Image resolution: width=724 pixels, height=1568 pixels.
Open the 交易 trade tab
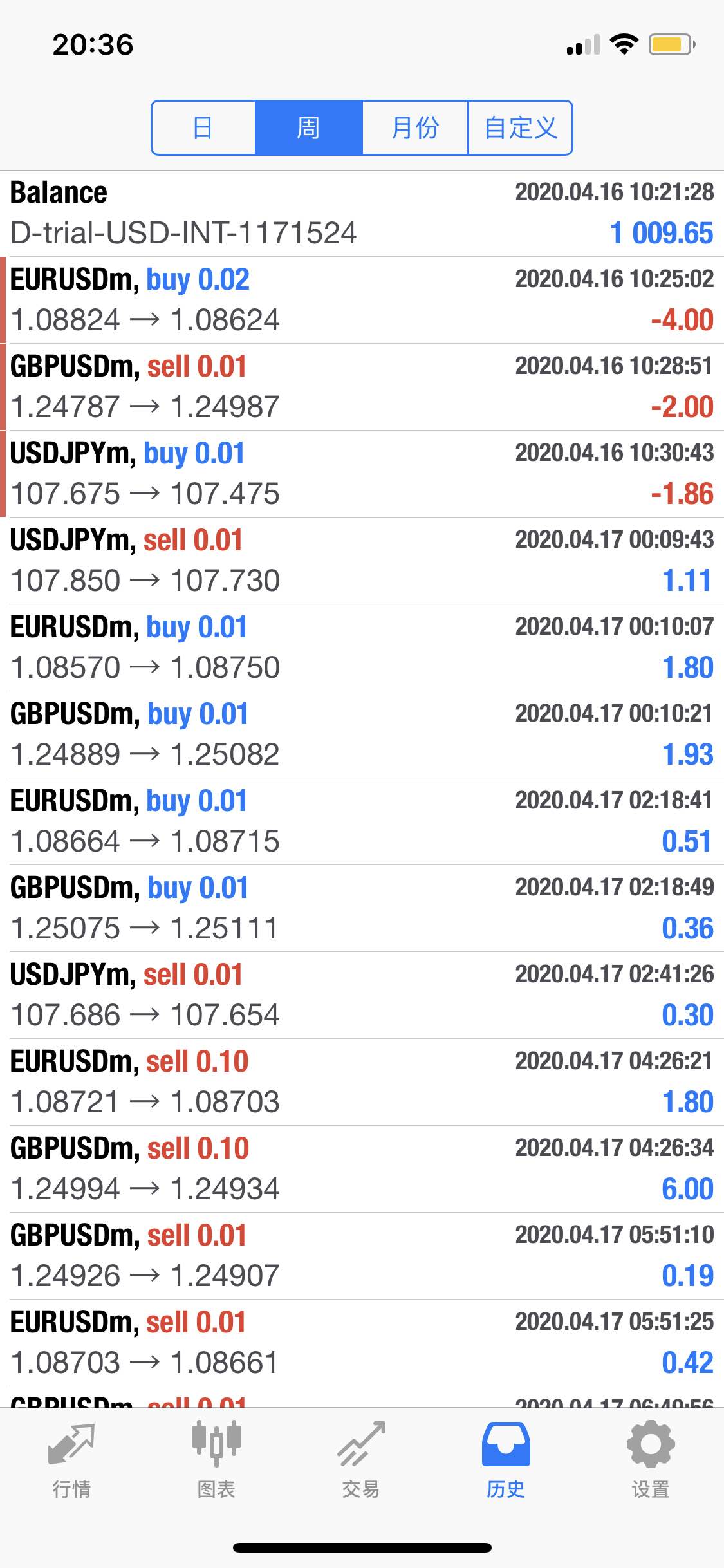[x=361, y=1460]
